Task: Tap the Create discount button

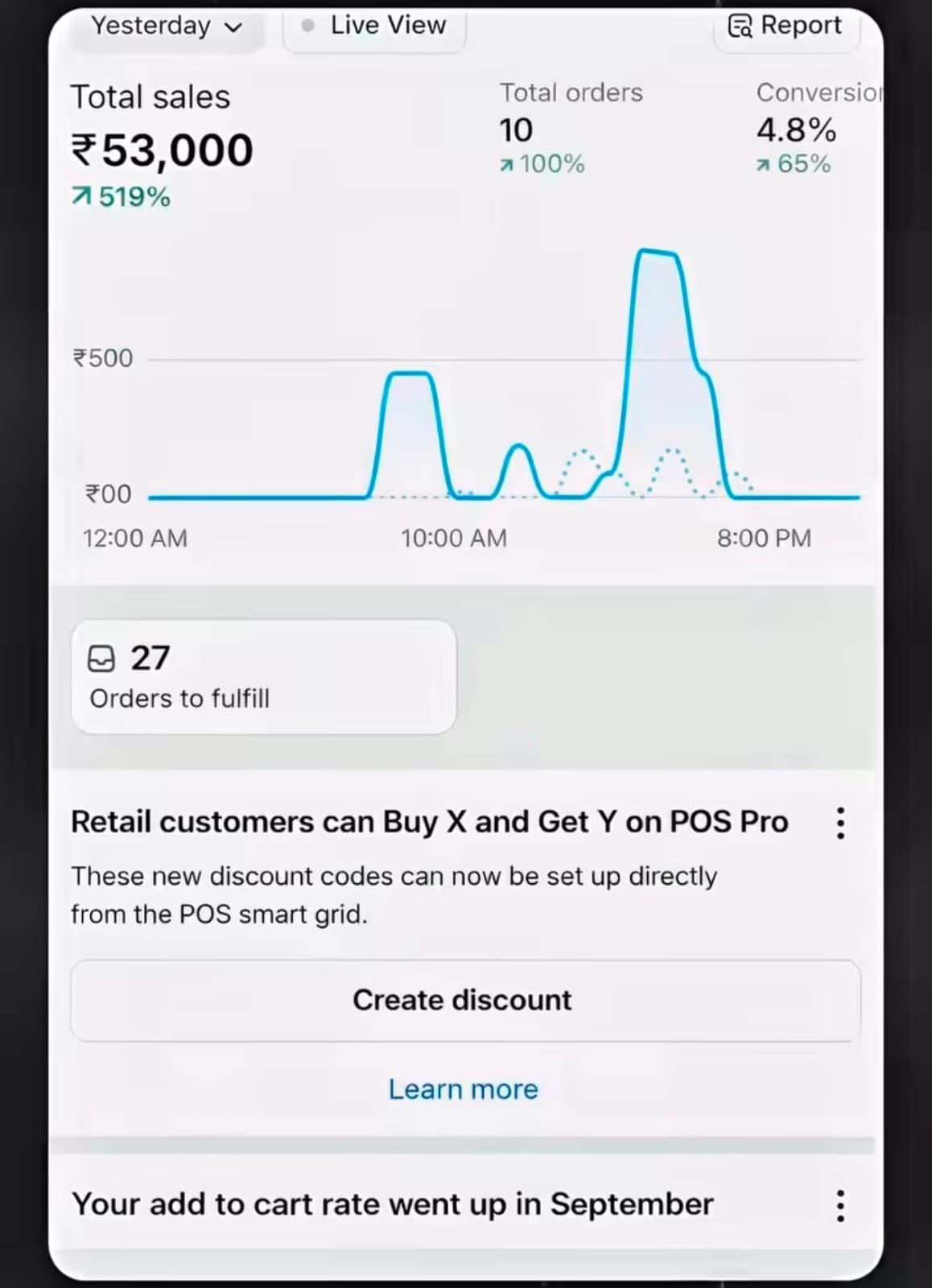Action: (x=464, y=1001)
